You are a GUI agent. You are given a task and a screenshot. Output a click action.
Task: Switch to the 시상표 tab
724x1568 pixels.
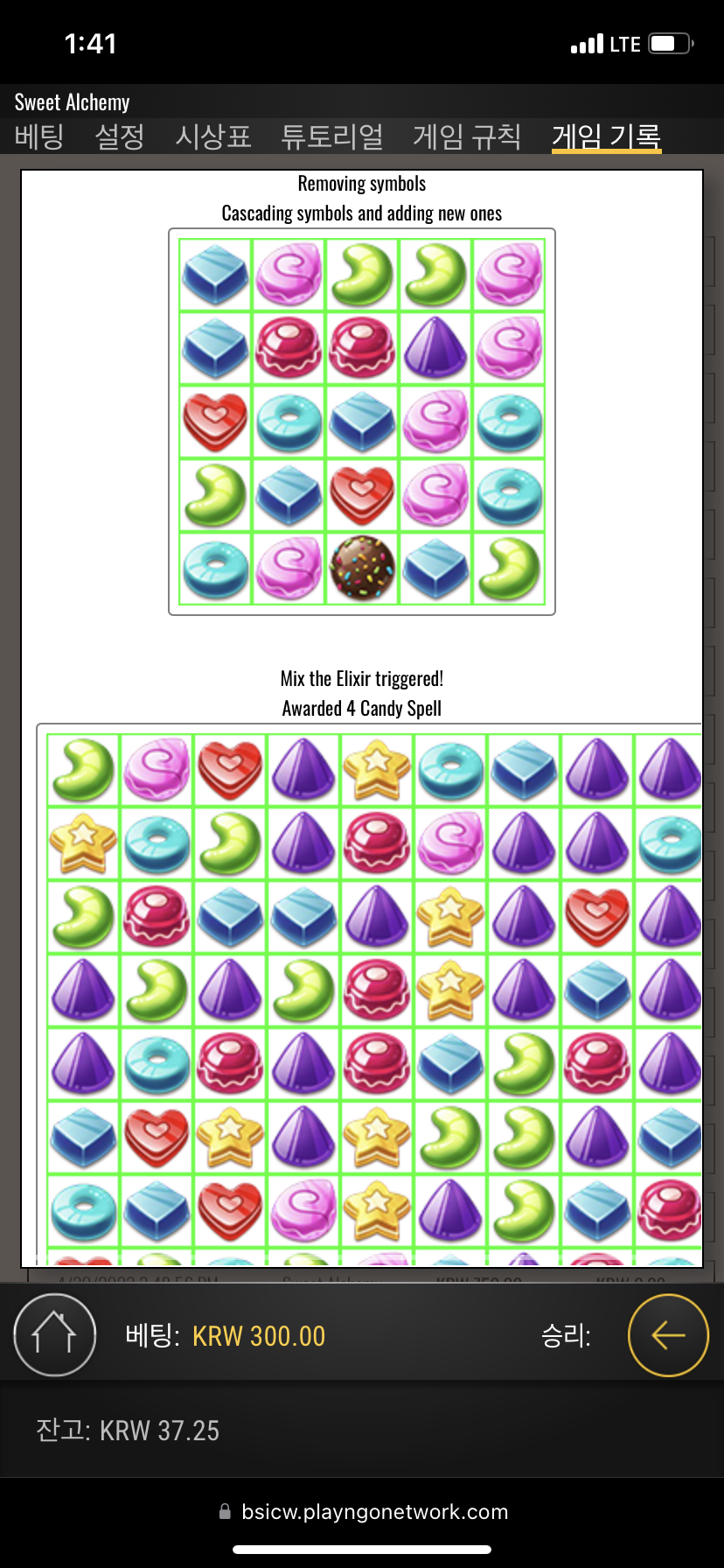213,136
